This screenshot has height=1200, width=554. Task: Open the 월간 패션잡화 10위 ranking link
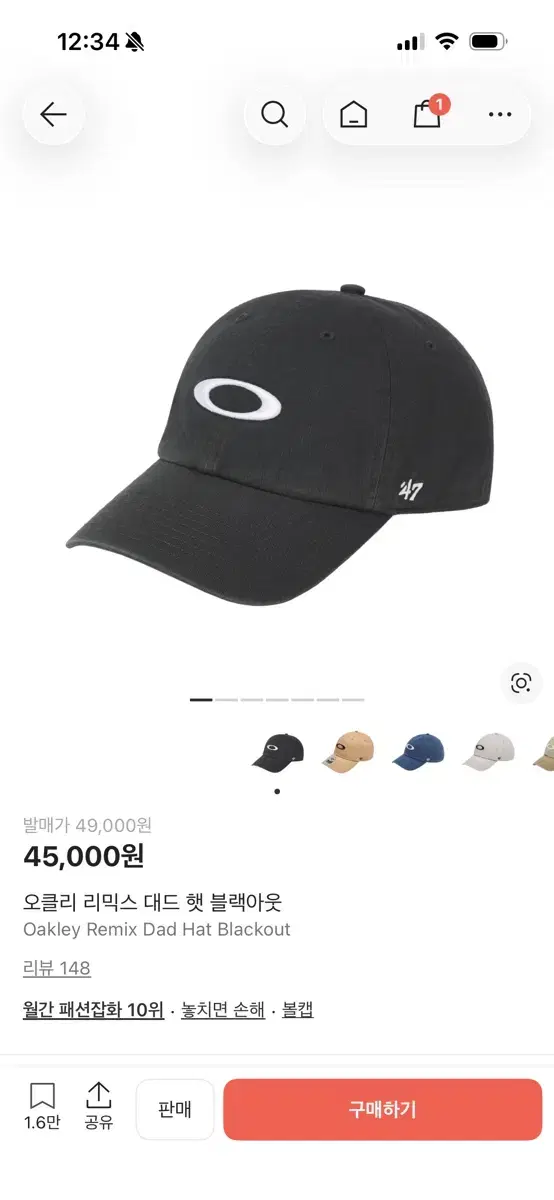[x=93, y=1010]
